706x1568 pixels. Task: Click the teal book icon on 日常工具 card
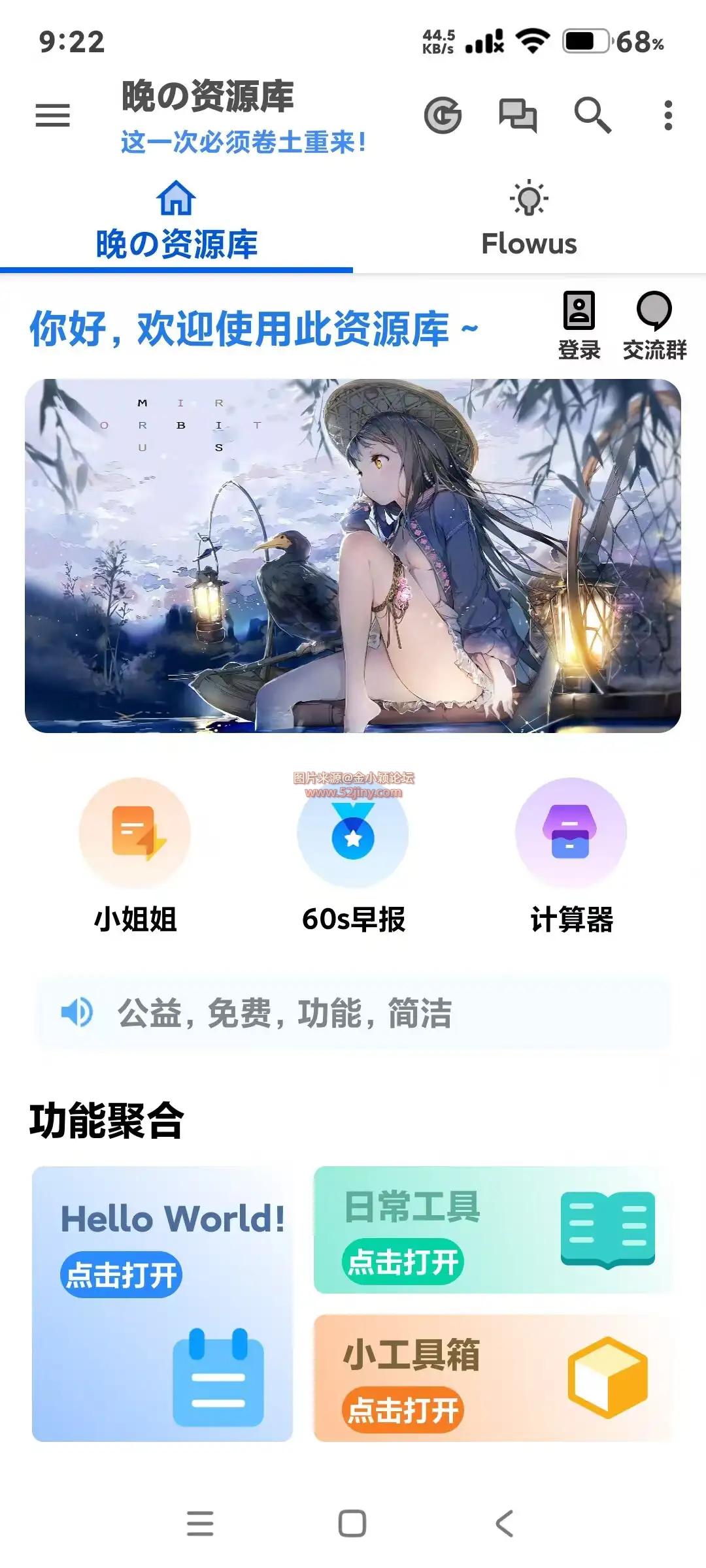[609, 1228]
